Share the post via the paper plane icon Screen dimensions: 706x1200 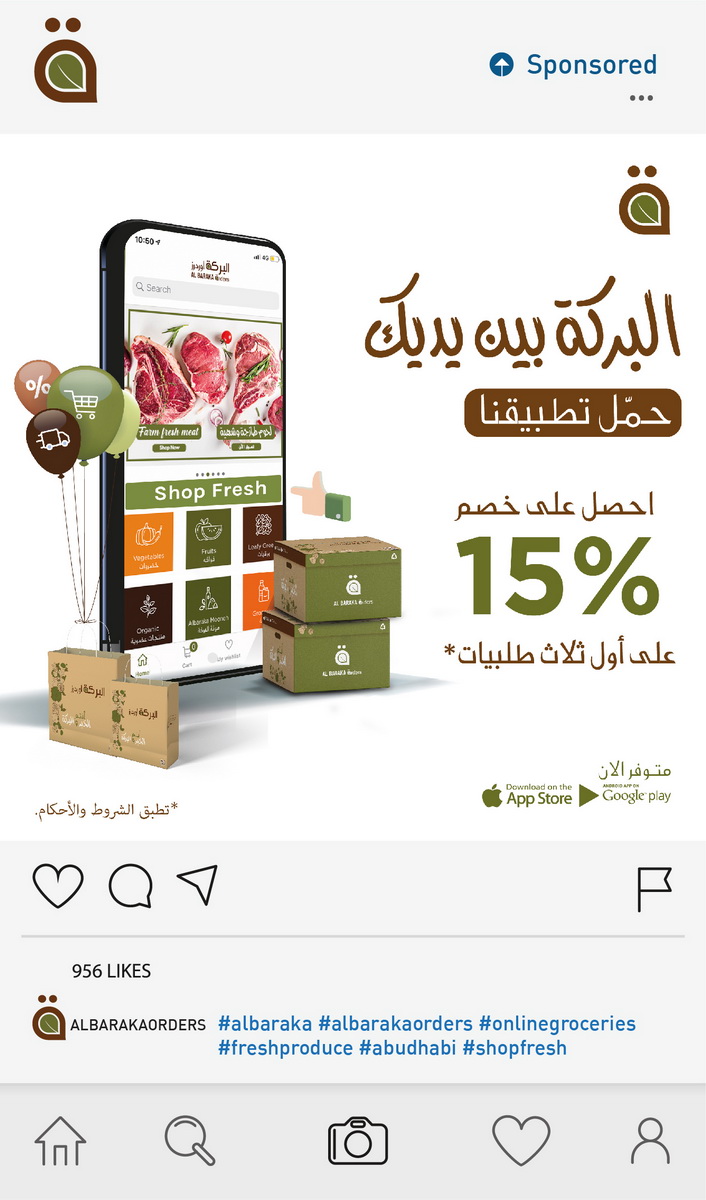(197, 884)
